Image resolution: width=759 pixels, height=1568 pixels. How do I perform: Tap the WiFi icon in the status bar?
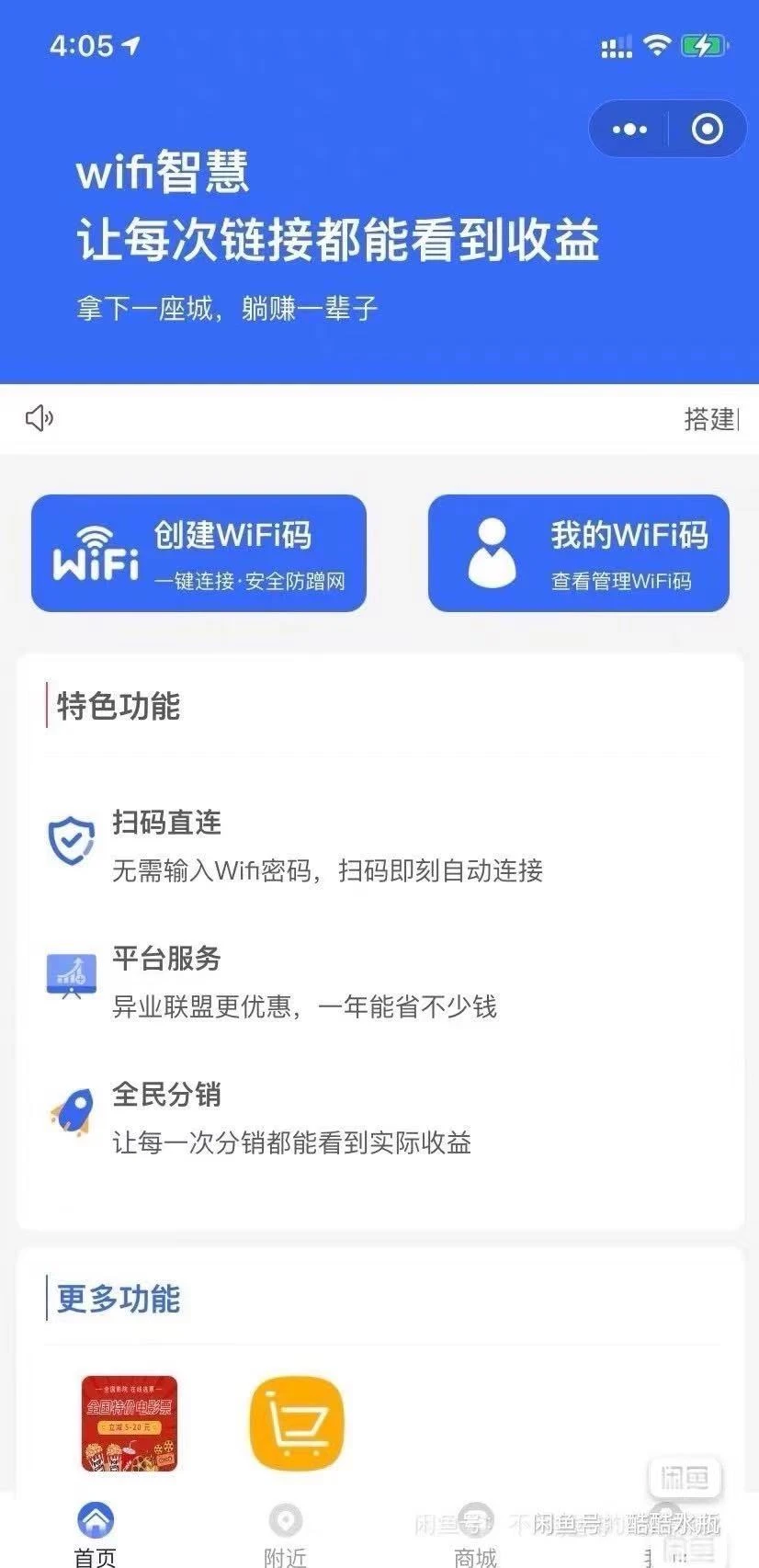point(657,44)
